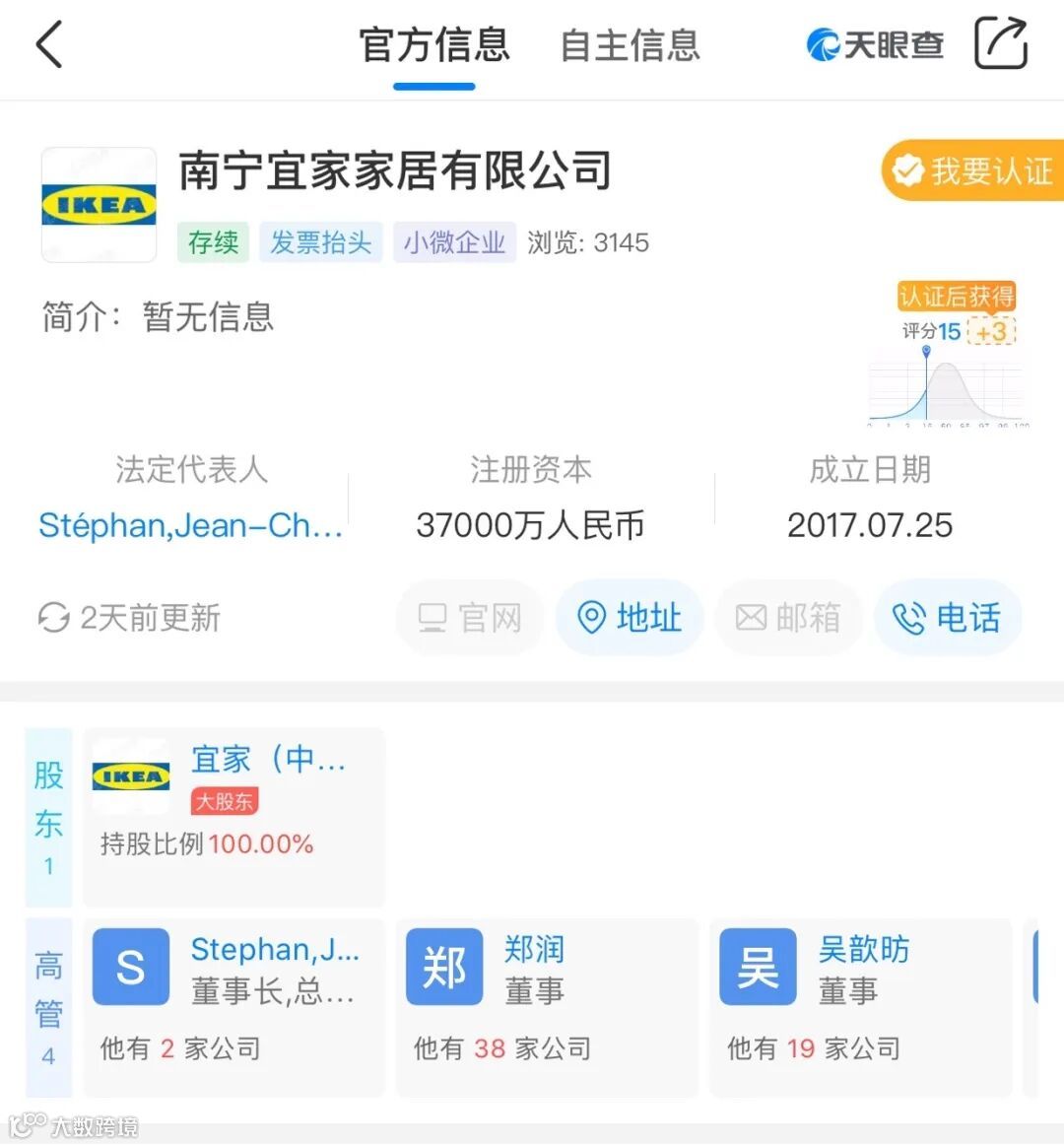Open executive 吴歆昉 card
1064x1146 pixels.
tap(860, 1008)
